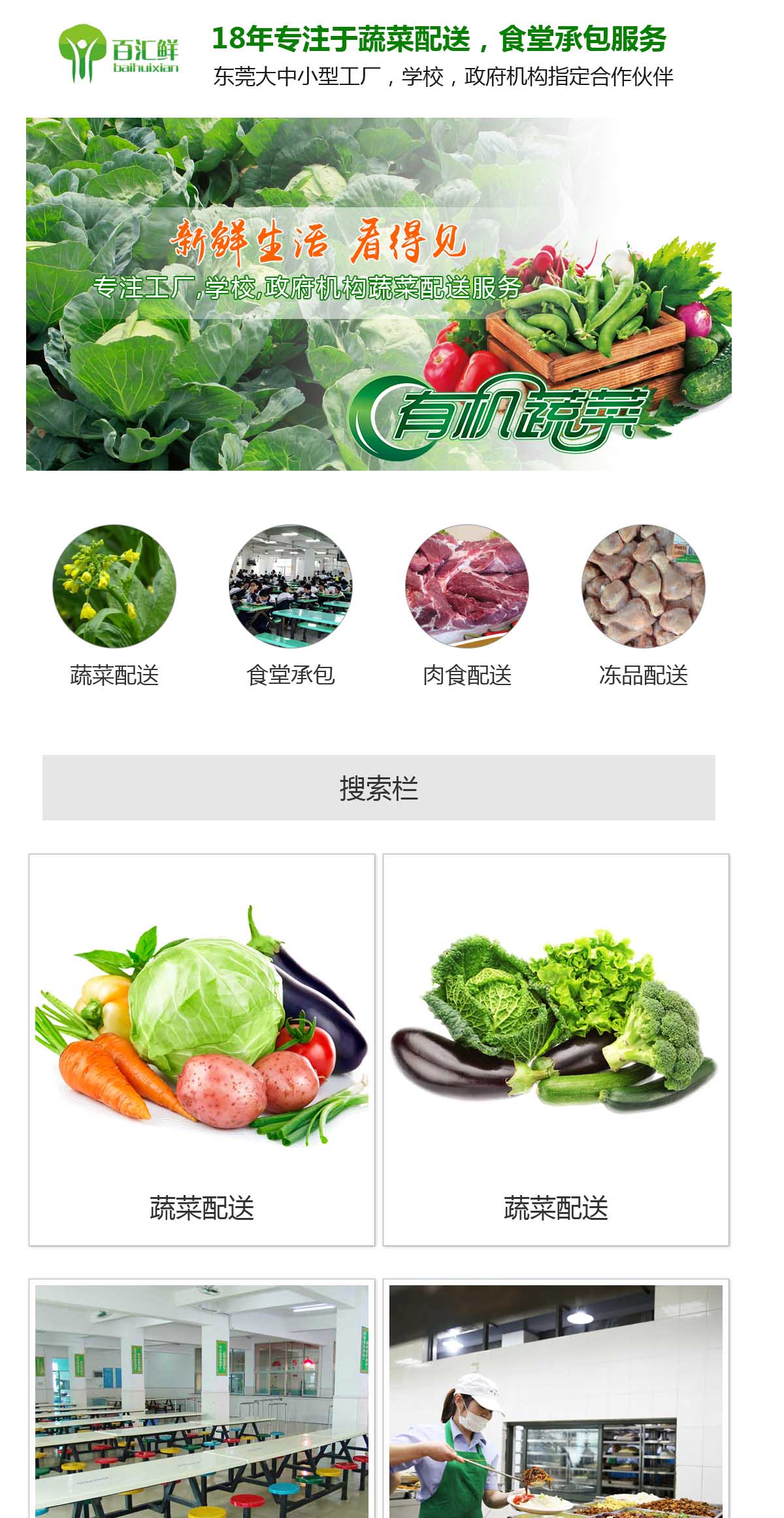
Task: Tap the organic vegetables banner
Action: (379, 294)
